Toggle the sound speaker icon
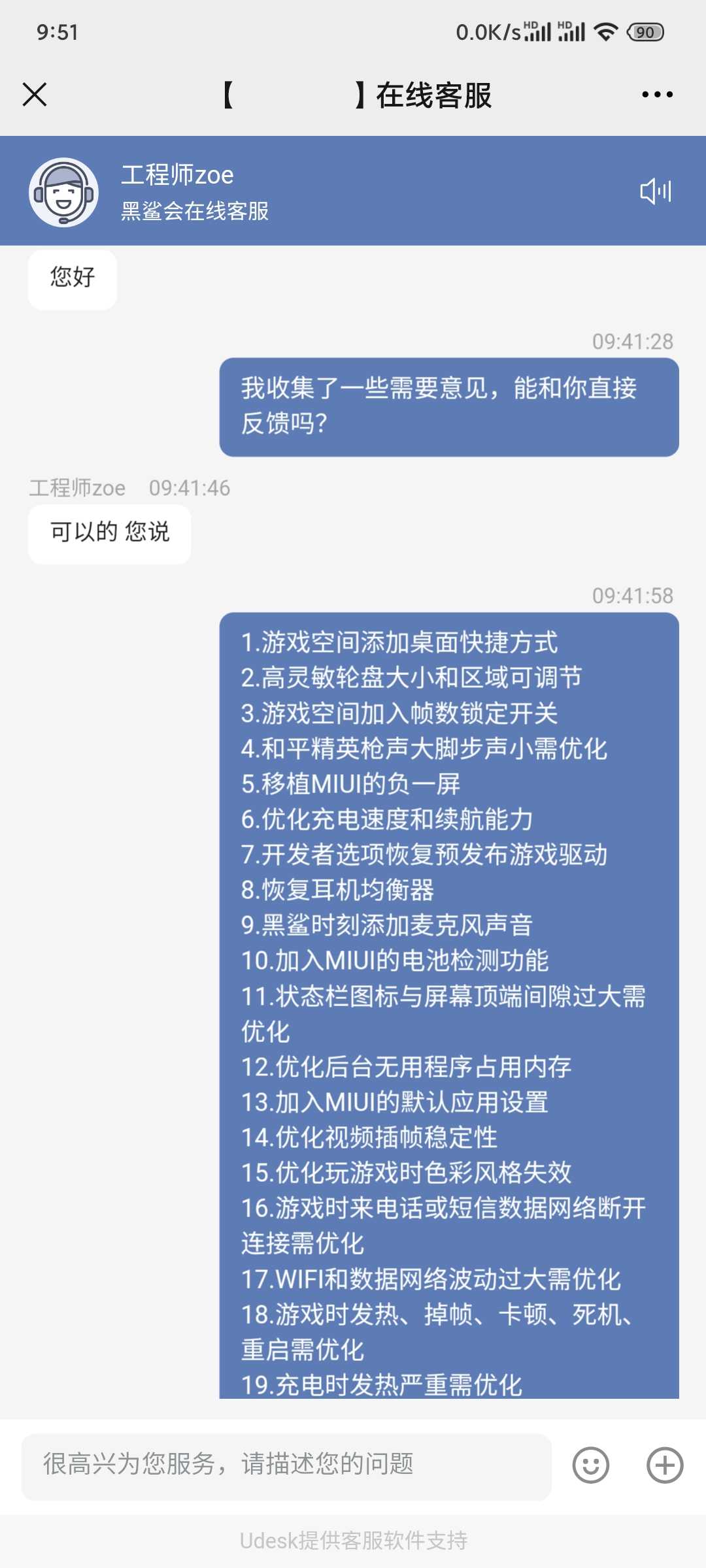This screenshot has height=1568, width=706. pos(656,191)
